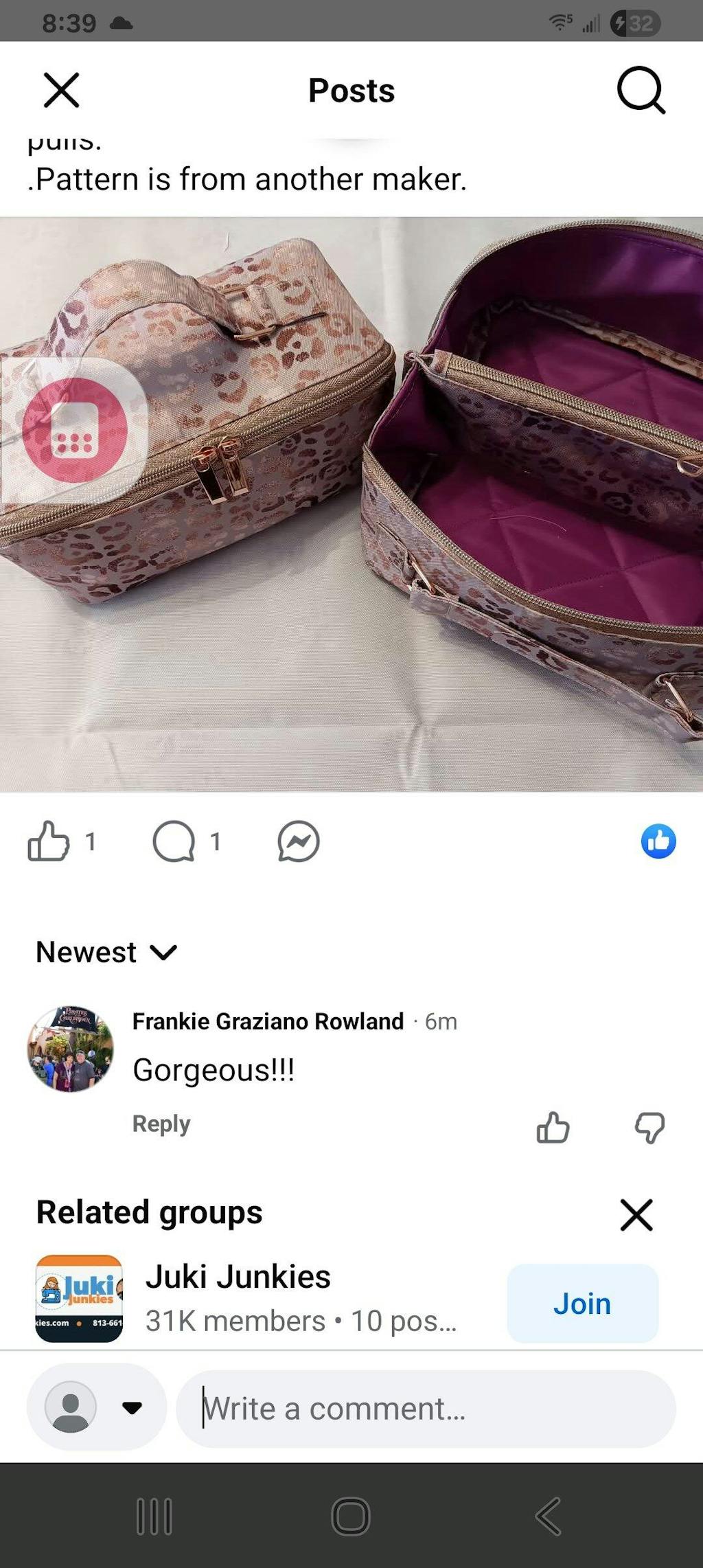Viewport: 703px width, 1568px height.
Task: Expand the Newest comment sorting dropdown
Action: point(106,953)
